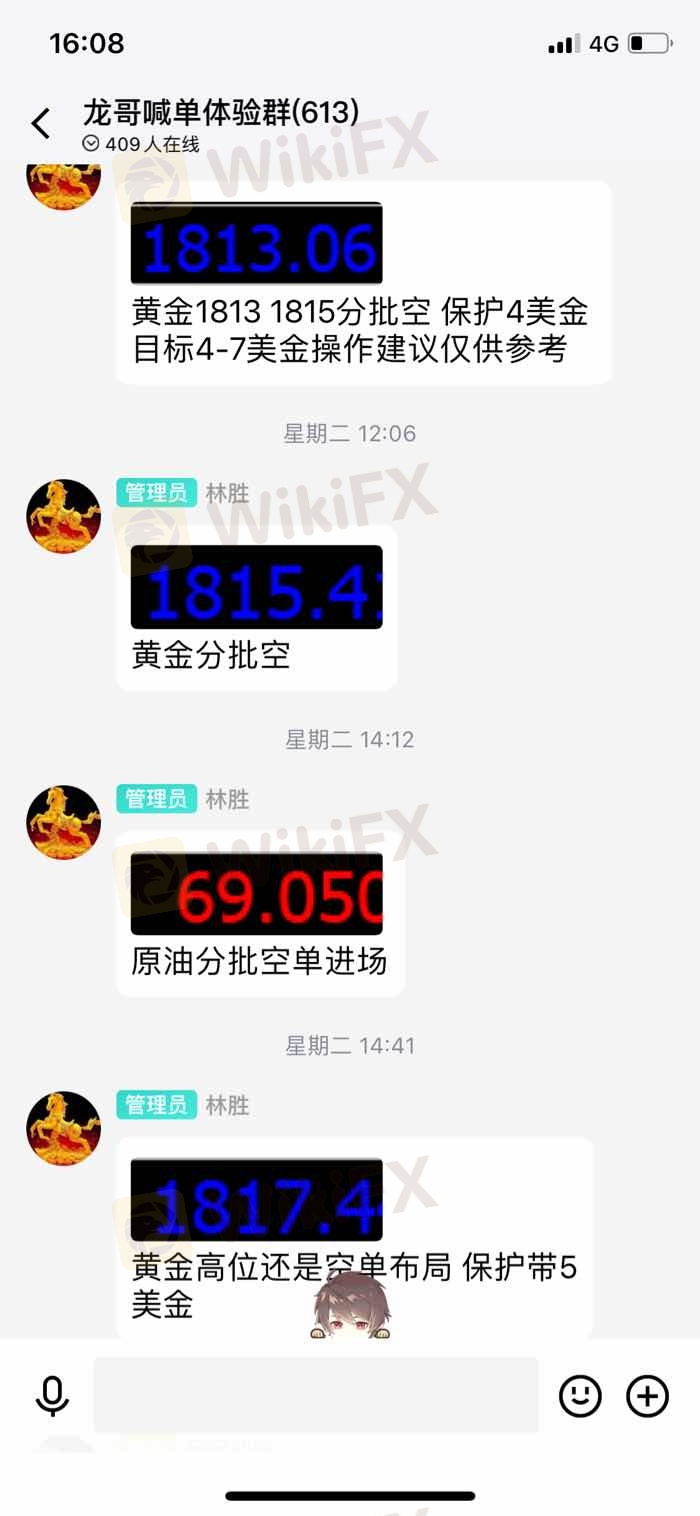Tap the microphone voice input icon
Image resolution: width=700 pixels, height=1516 pixels.
tap(52, 1396)
